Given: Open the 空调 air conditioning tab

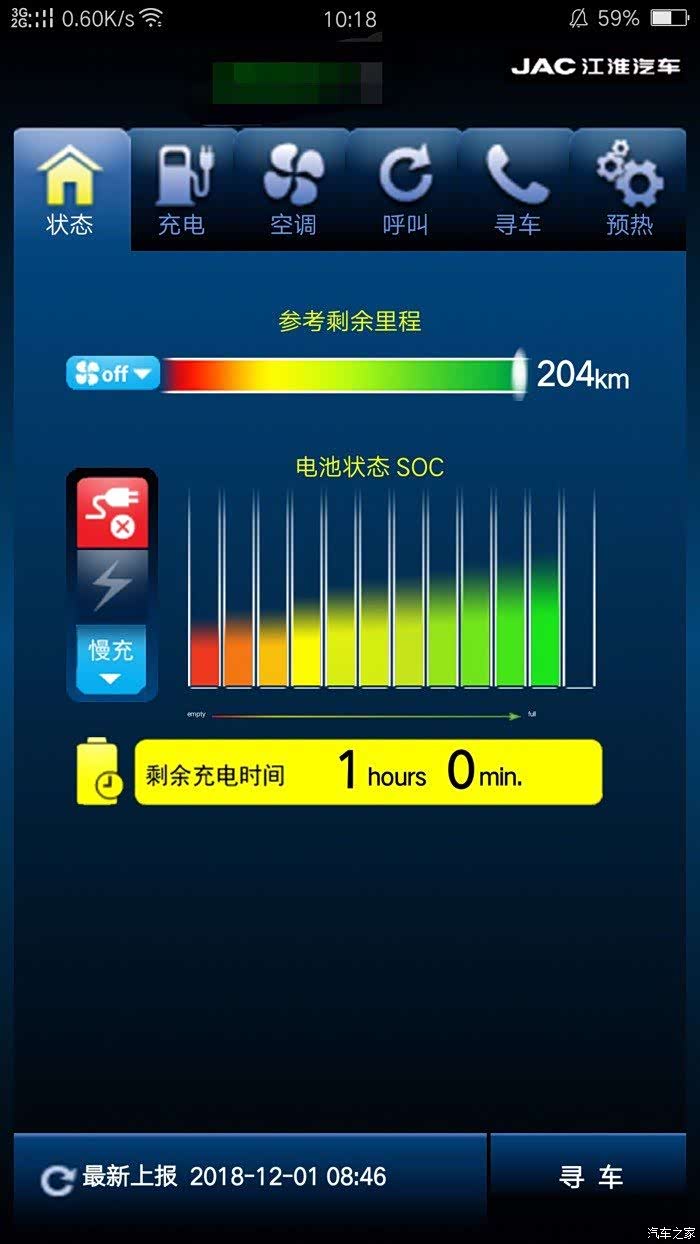Looking at the screenshot, I should coord(294,189).
